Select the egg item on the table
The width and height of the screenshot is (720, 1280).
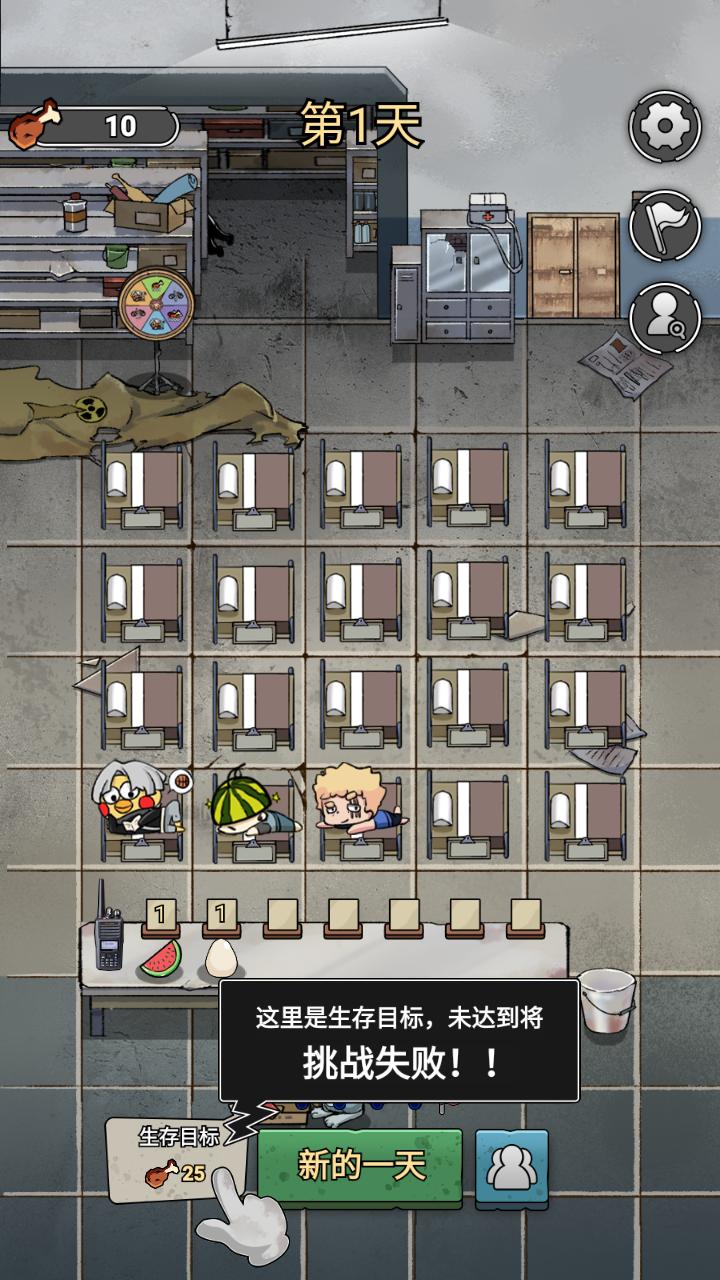[219, 960]
